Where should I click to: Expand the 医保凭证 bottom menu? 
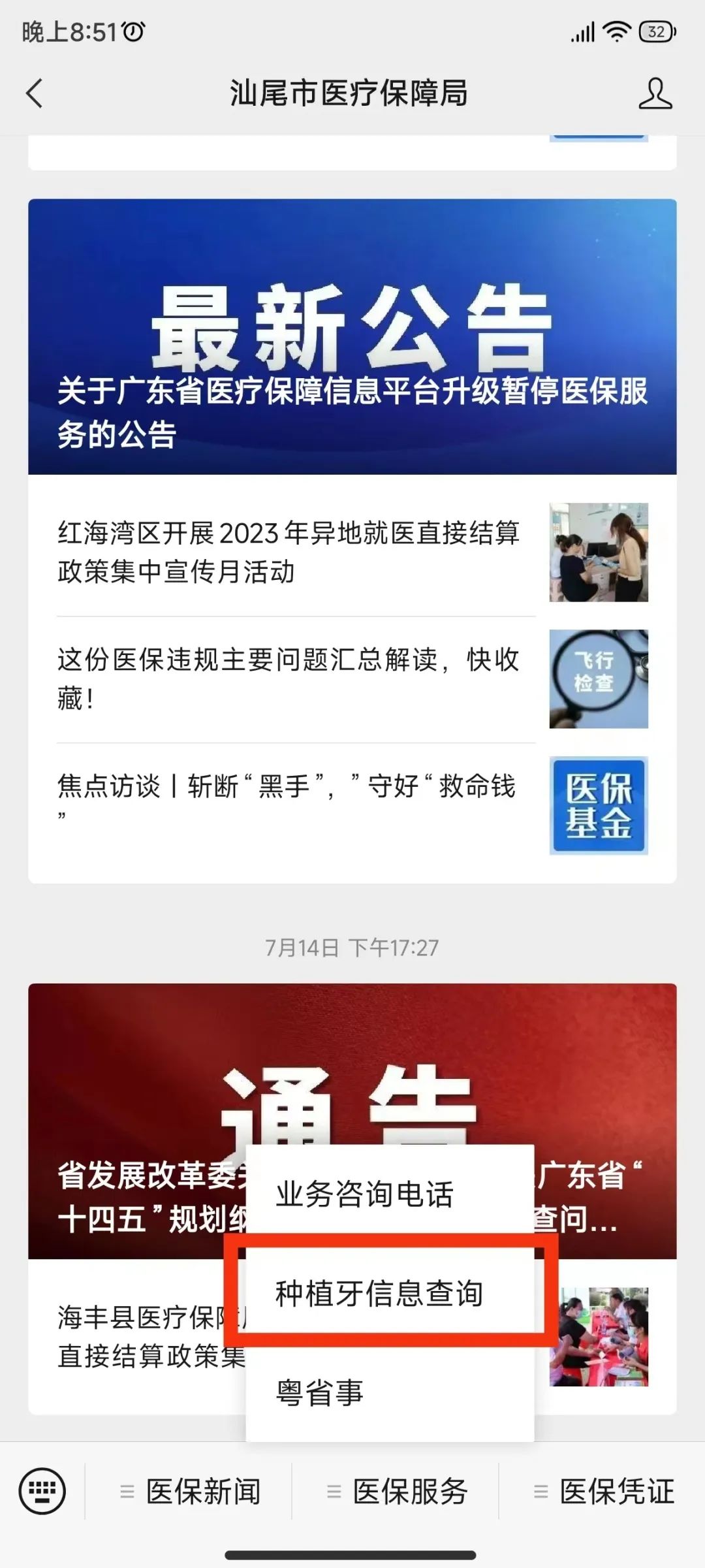point(604,1492)
